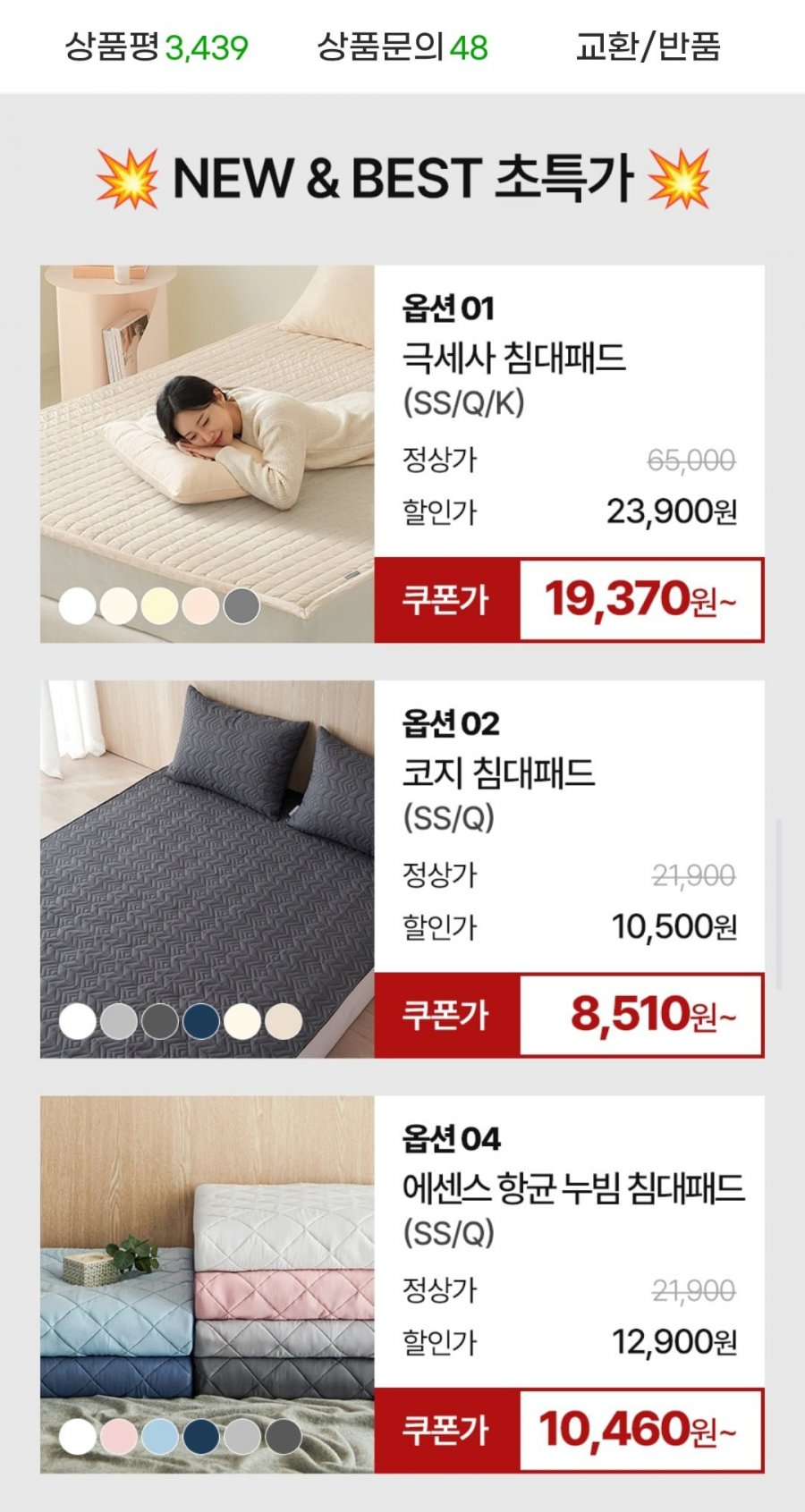Switch to the 상품평 reviews tab
Screen dimensions: 805x1512
pos(157,46)
